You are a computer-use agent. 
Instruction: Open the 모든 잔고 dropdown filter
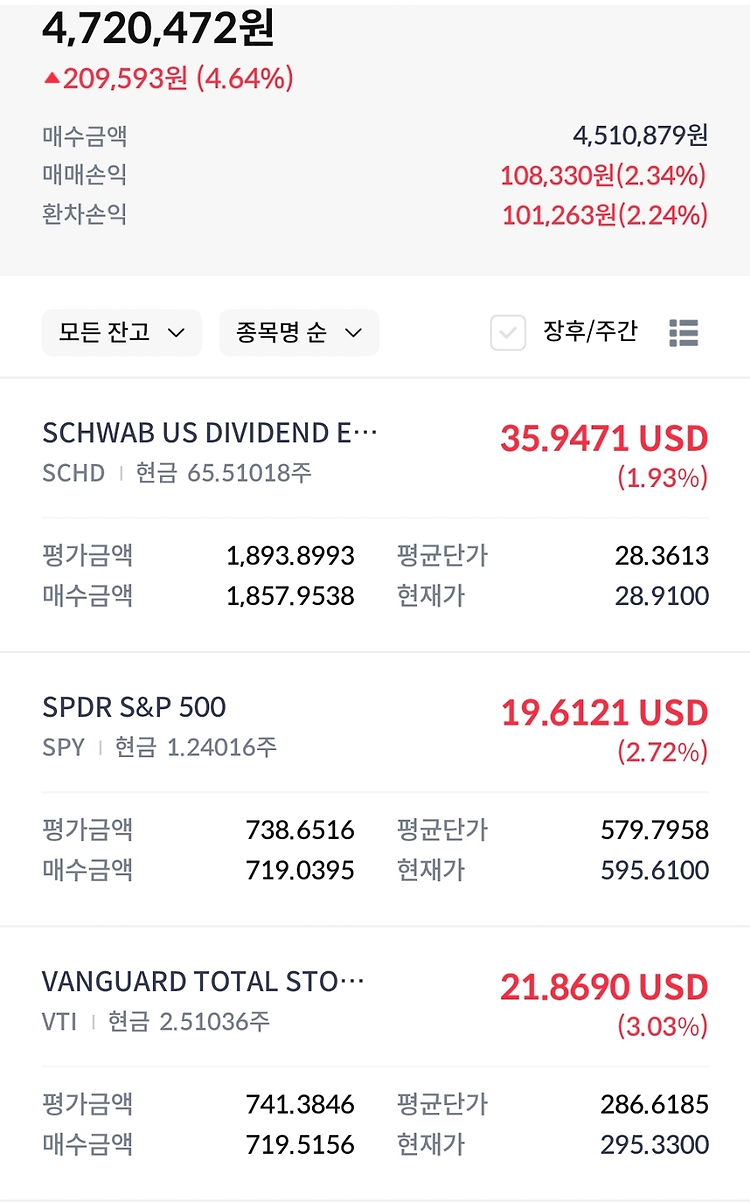pos(122,333)
